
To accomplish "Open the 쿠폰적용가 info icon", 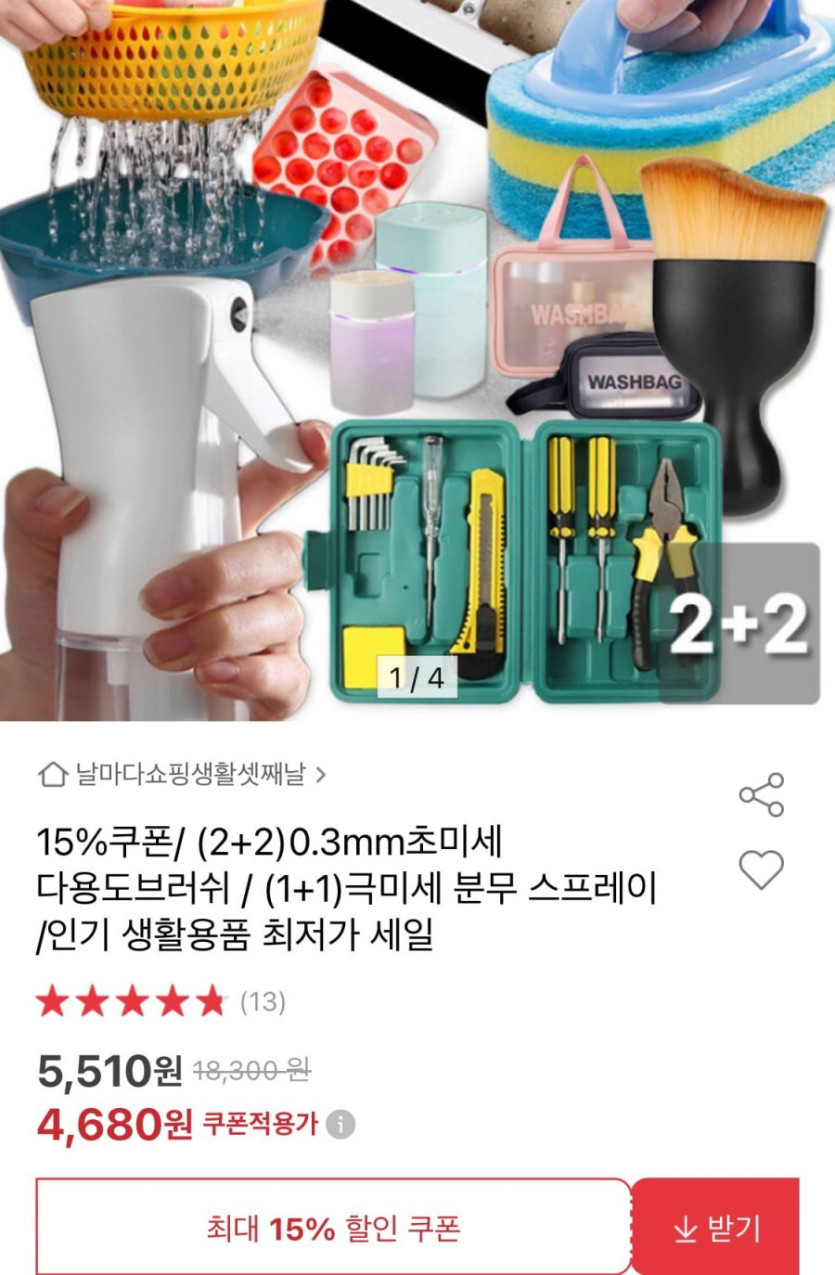I will (341, 1125).
